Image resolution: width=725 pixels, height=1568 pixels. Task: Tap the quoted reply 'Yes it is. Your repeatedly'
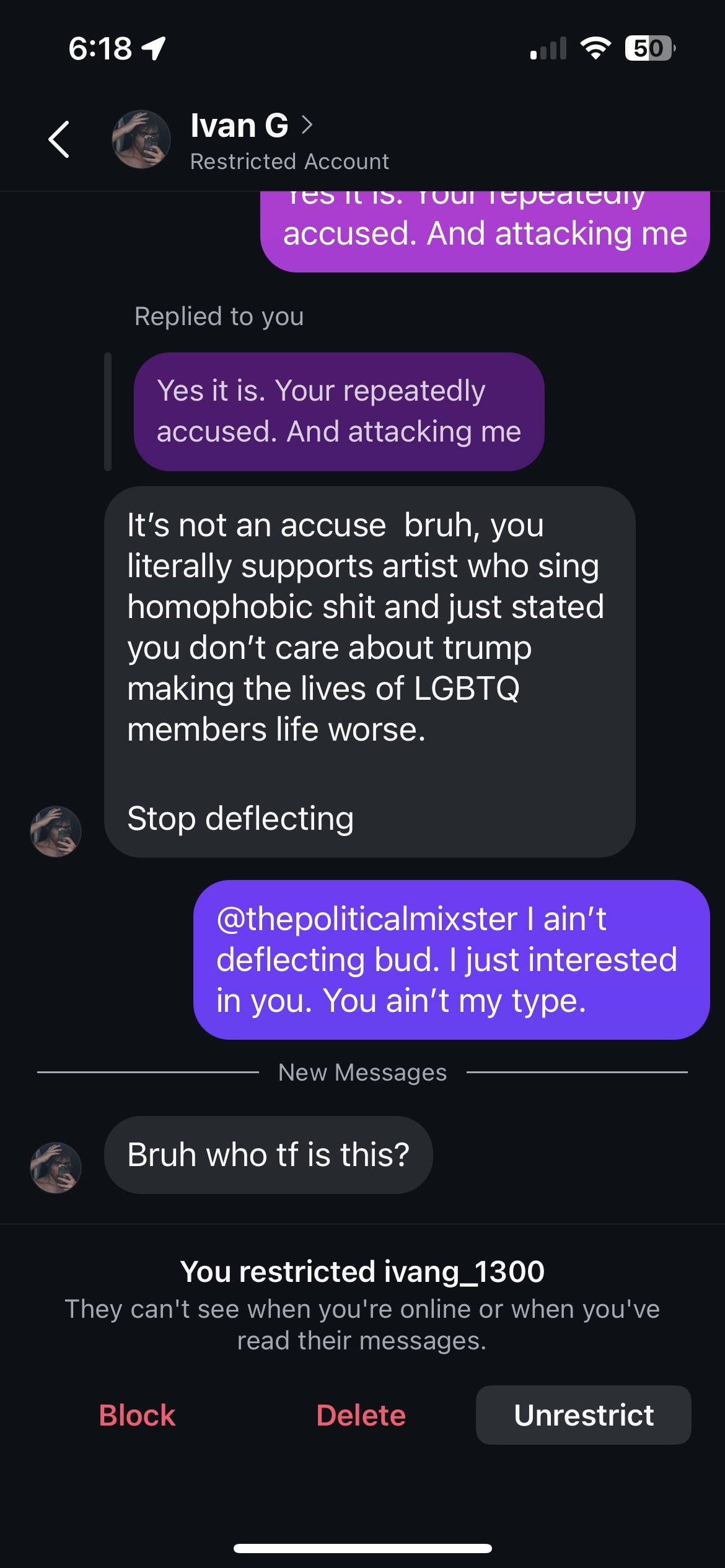[x=338, y=411]
